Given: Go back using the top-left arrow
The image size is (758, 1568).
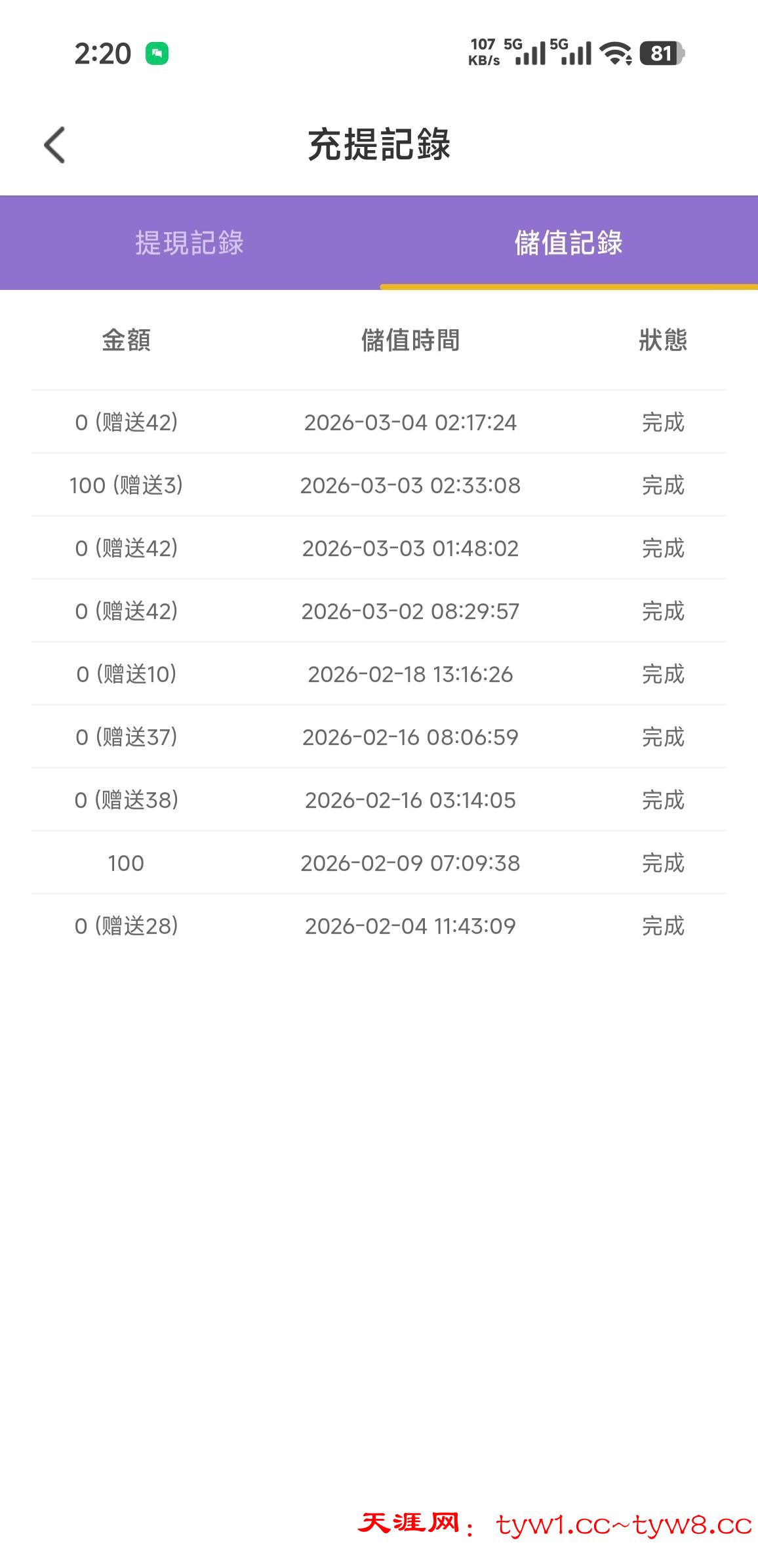Looking at the screenshot, I should pyautogui.click(x=55, y=145).
